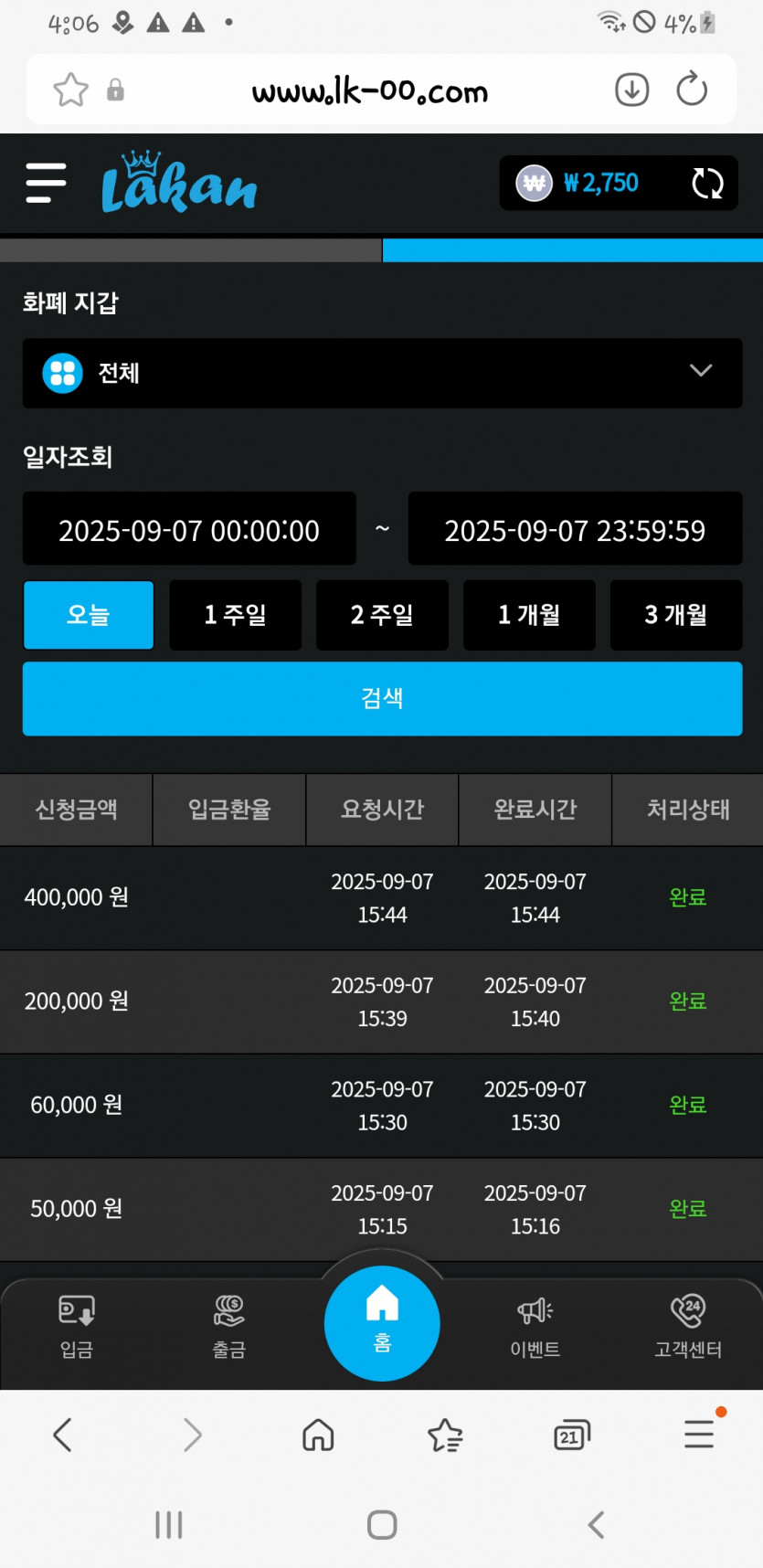Open the browser tab switcher showing 21
Viewport: 763px width, 1568px height.
pyautogui.click(x=572, y=1436)
